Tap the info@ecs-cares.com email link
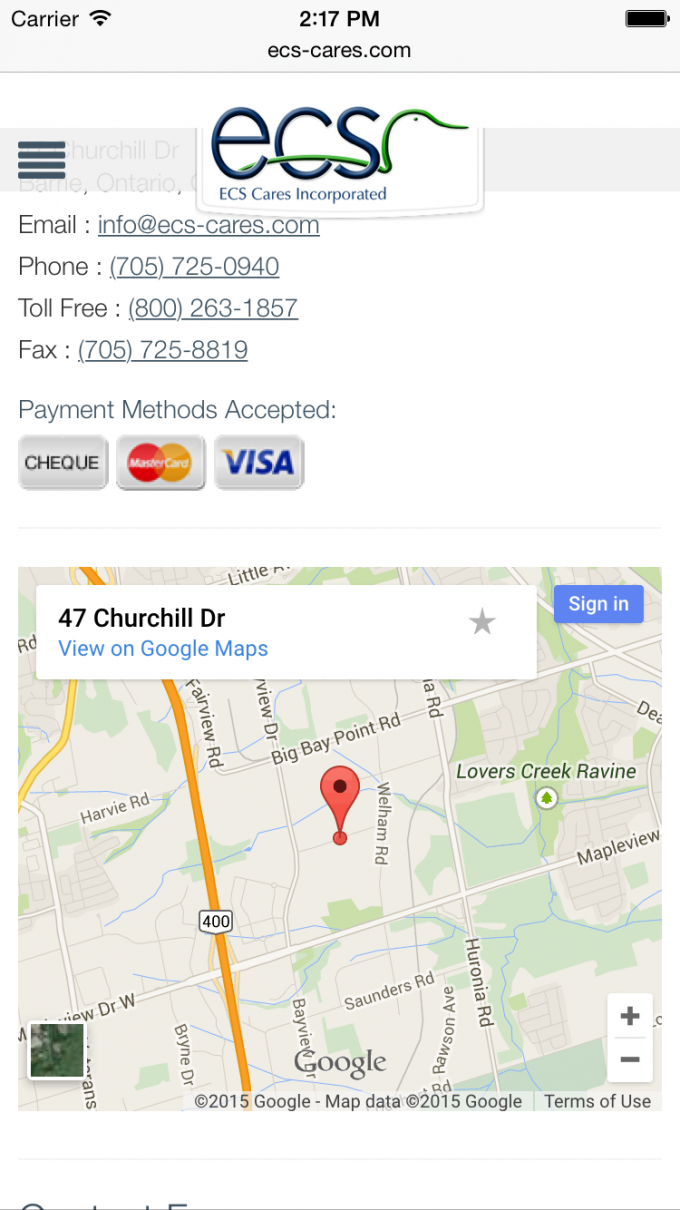 coord(208,225)
